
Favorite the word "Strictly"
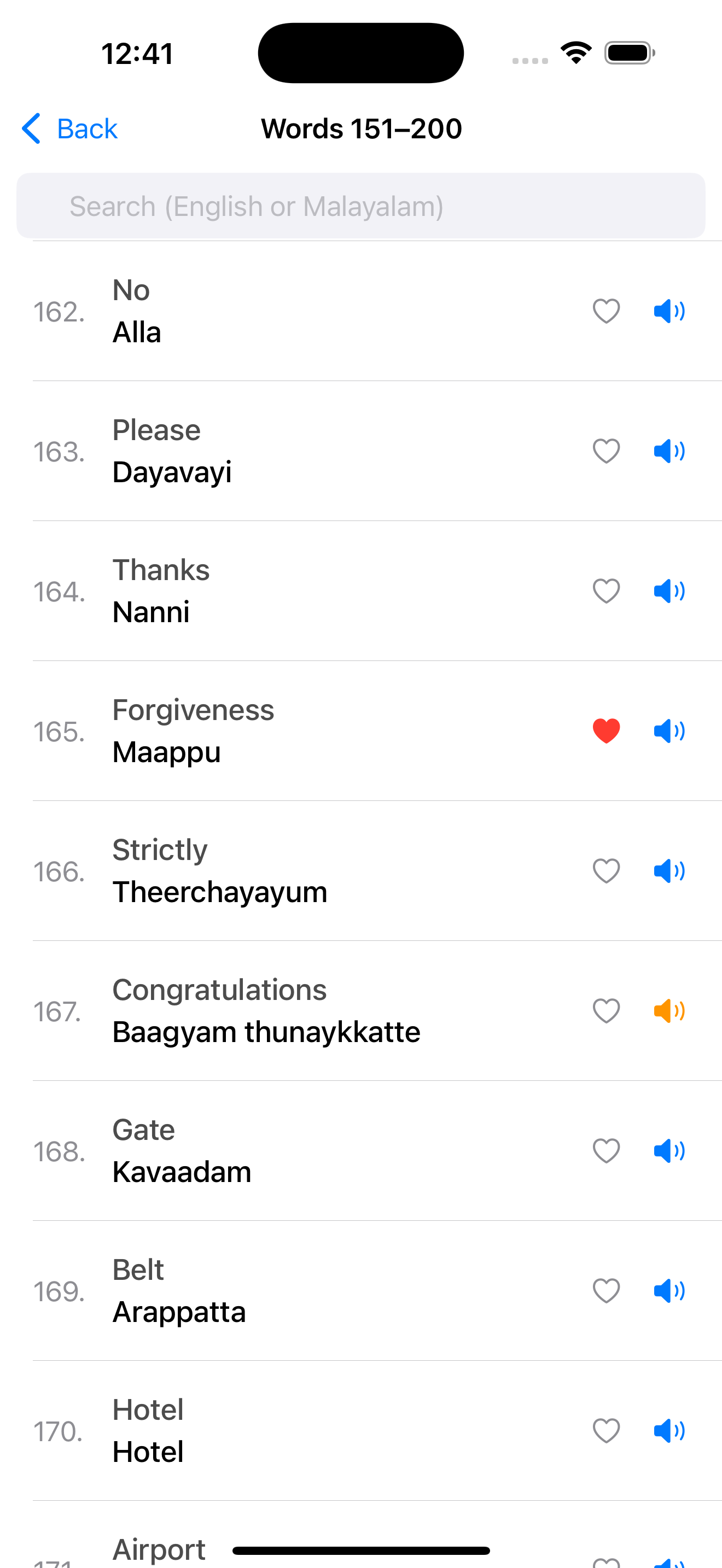coord(605,870)
